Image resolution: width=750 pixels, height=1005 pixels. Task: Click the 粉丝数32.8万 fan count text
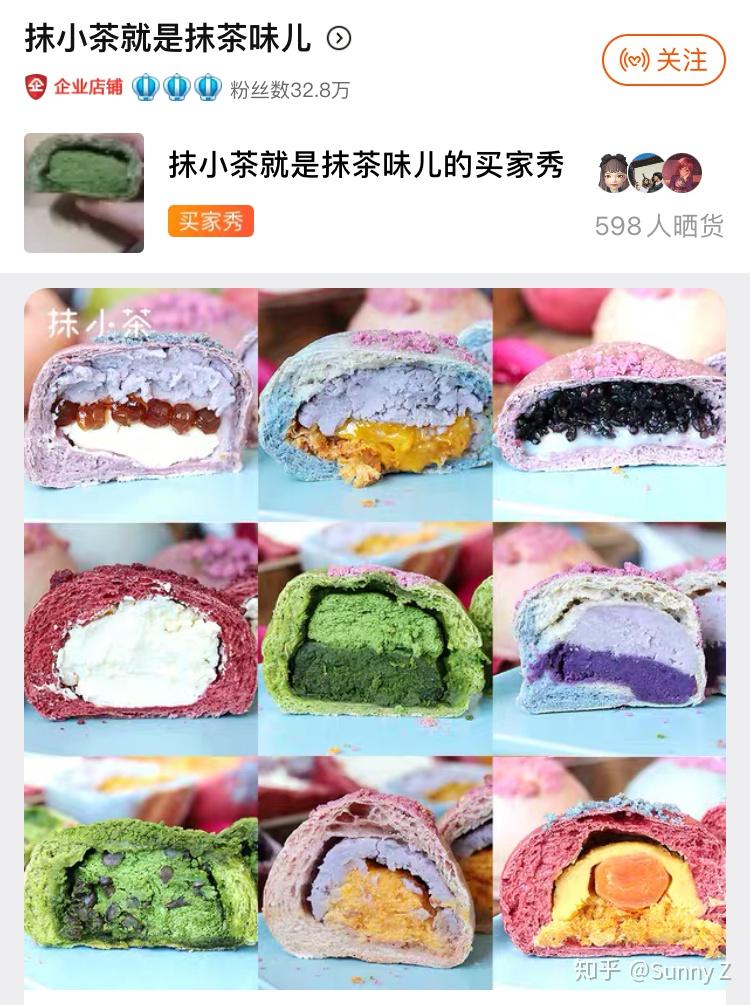pos(280,87)
